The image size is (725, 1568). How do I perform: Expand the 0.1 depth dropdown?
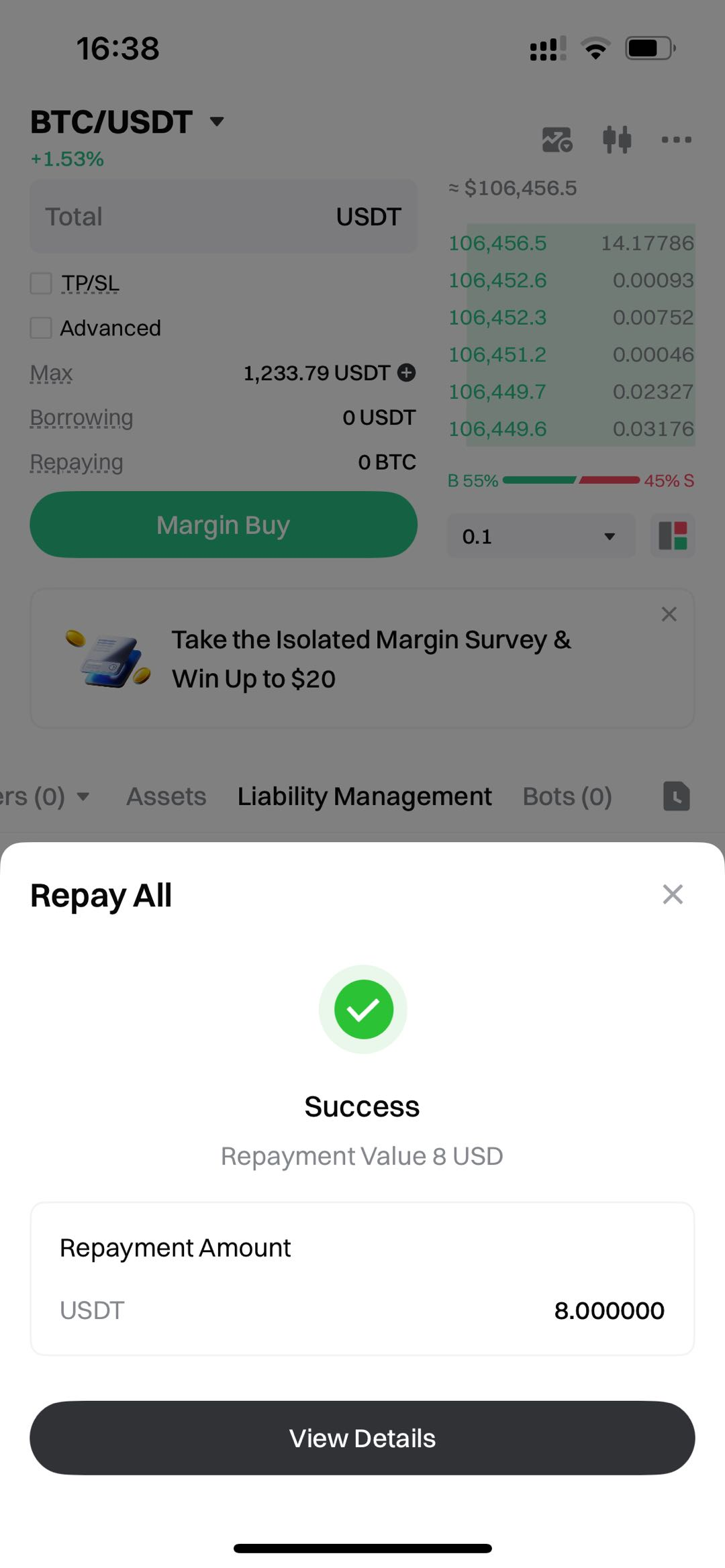tap(541, 536)
